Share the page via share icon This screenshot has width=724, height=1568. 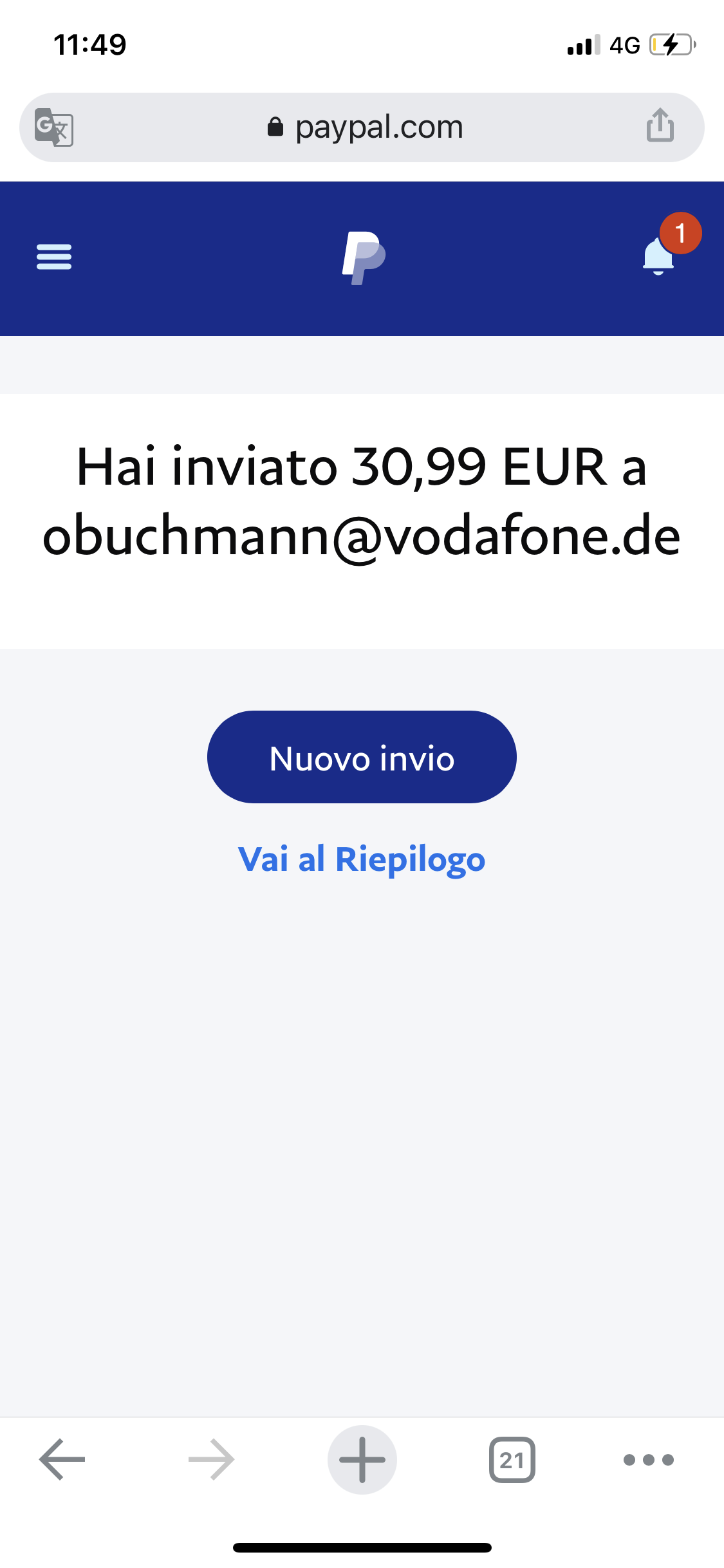tap(660, 126)
